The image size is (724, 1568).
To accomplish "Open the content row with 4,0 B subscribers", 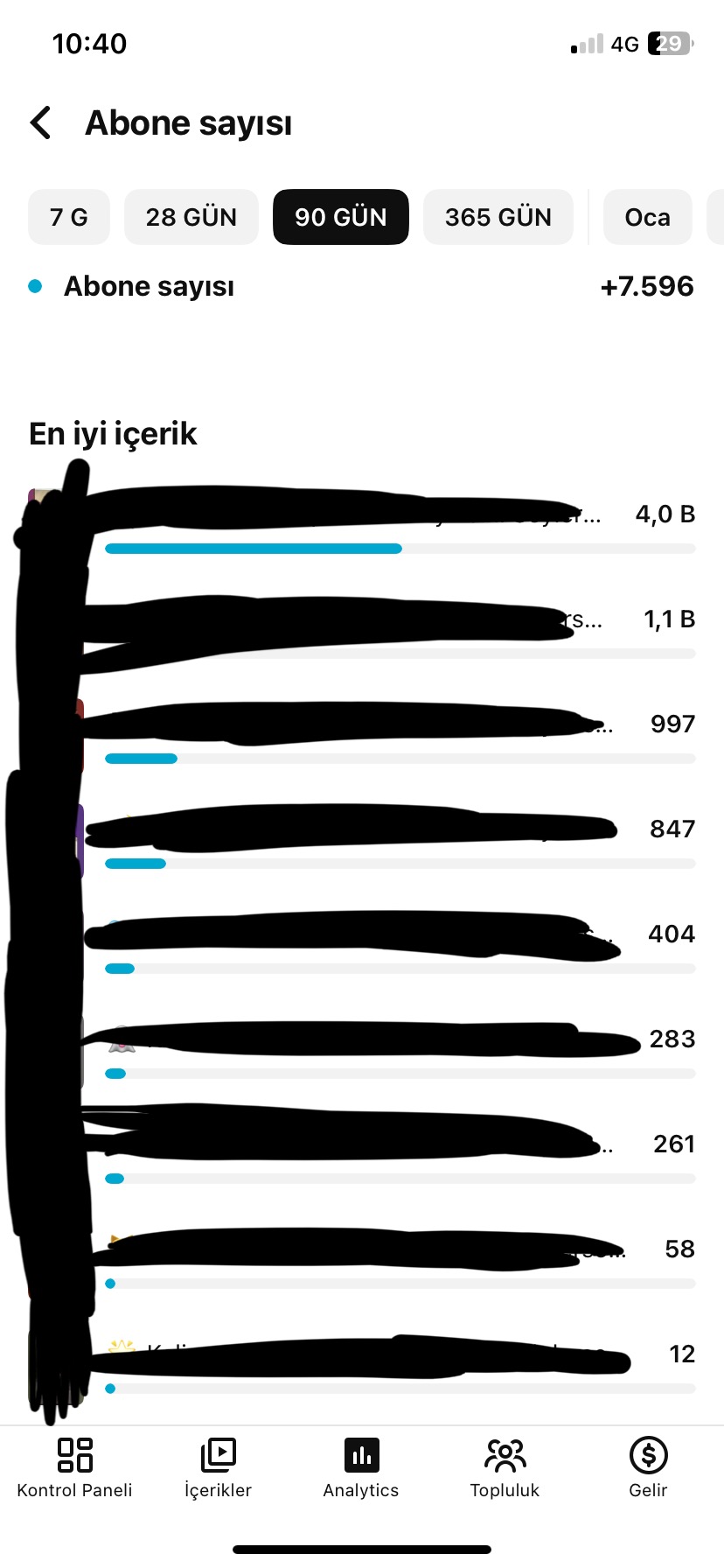I will point(362,523).
